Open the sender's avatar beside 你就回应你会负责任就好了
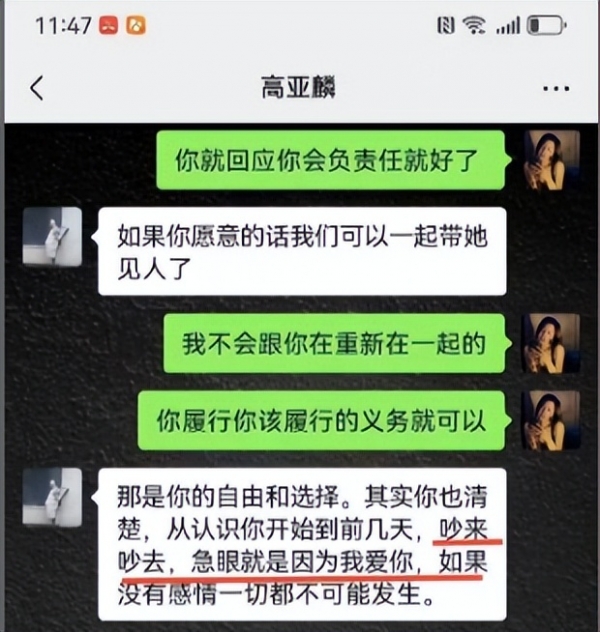This screenshot has height=632, width=600. (x=551, y=161)
